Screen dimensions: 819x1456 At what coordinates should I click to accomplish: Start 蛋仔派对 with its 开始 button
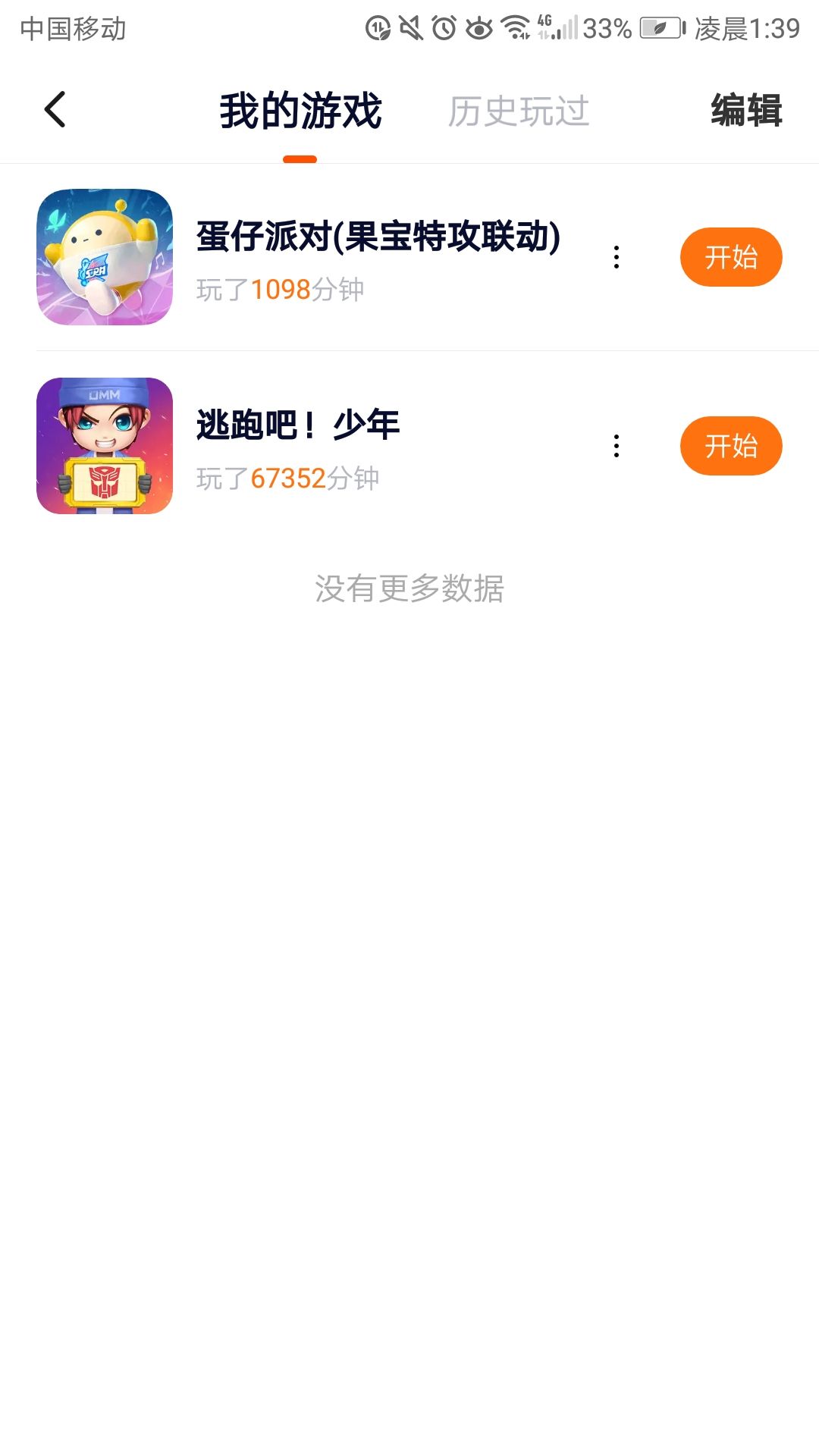730,257
